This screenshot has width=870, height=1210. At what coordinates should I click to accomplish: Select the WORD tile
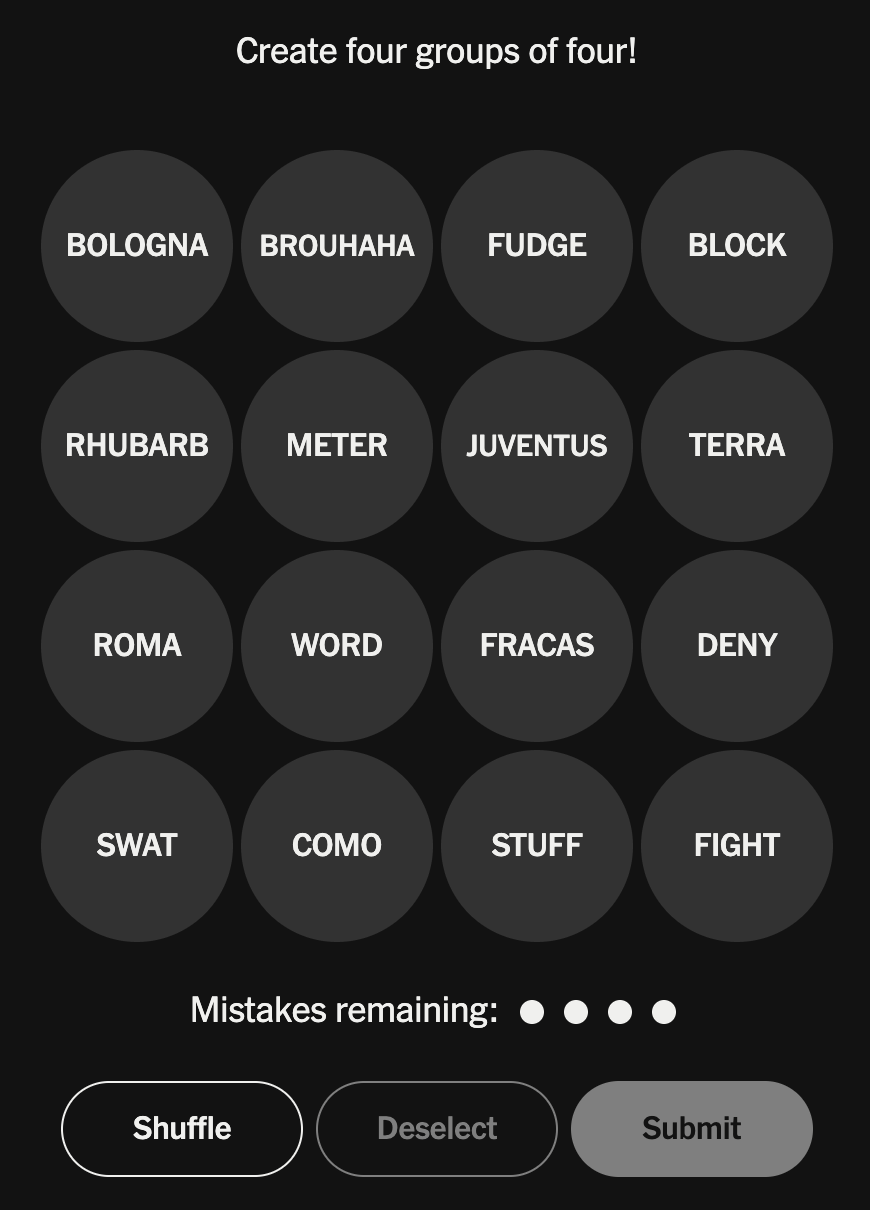tap(337, 645)
